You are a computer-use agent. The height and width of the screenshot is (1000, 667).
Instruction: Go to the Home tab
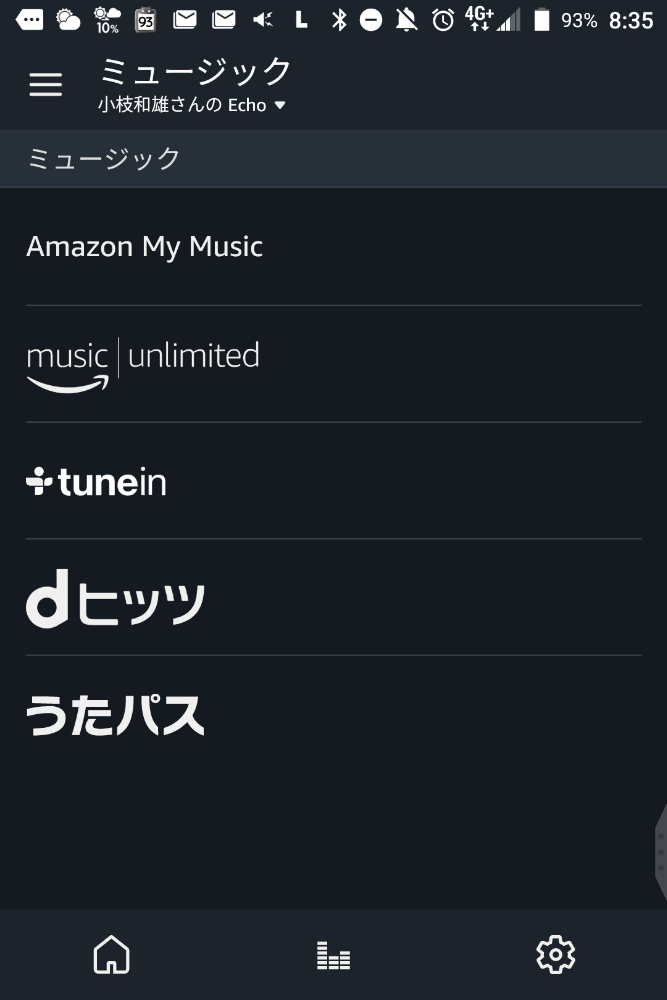[112, 955]
